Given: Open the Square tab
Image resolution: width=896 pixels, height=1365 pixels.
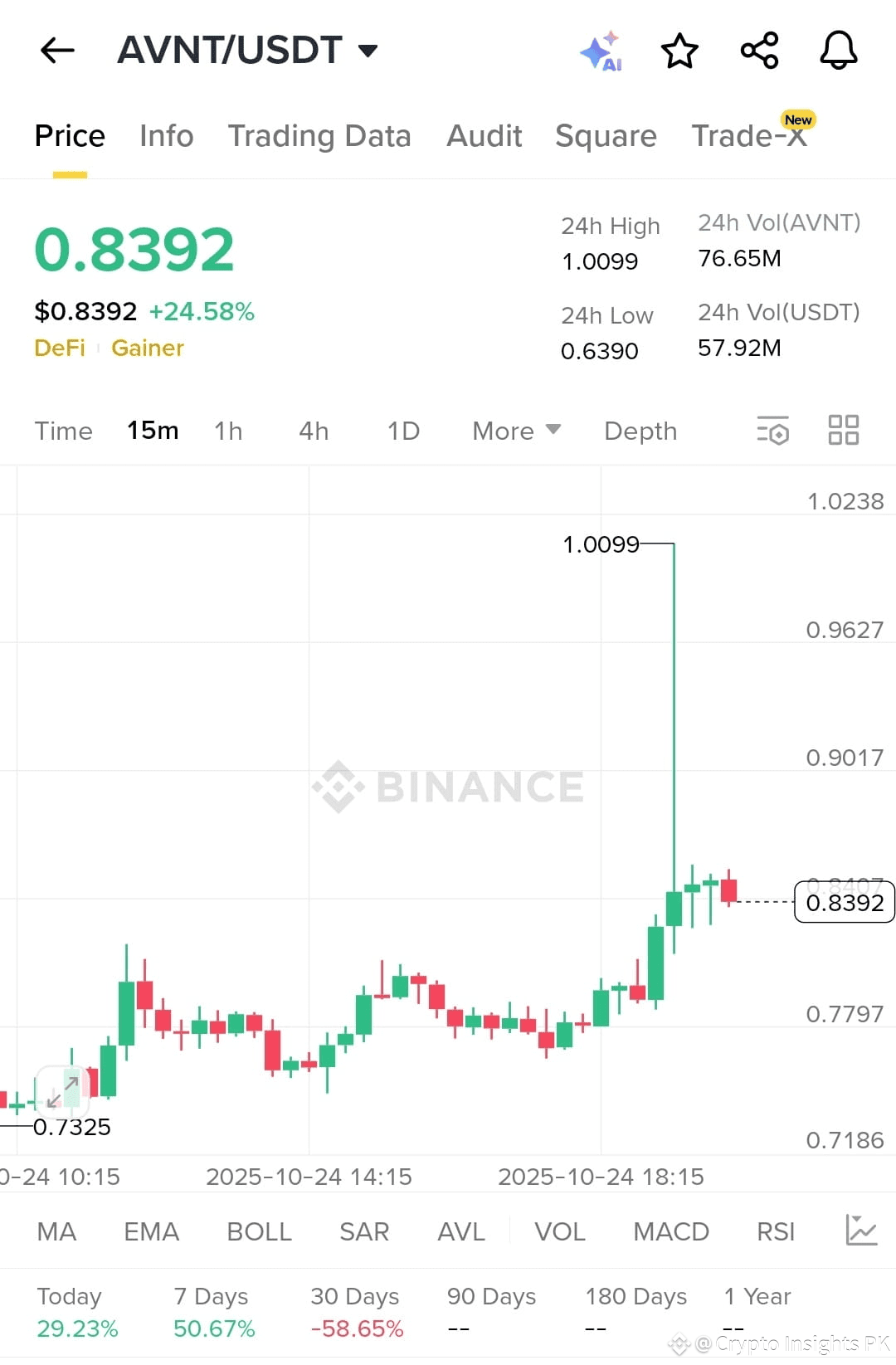Looking at the screenshot, I should click(606, 136).
